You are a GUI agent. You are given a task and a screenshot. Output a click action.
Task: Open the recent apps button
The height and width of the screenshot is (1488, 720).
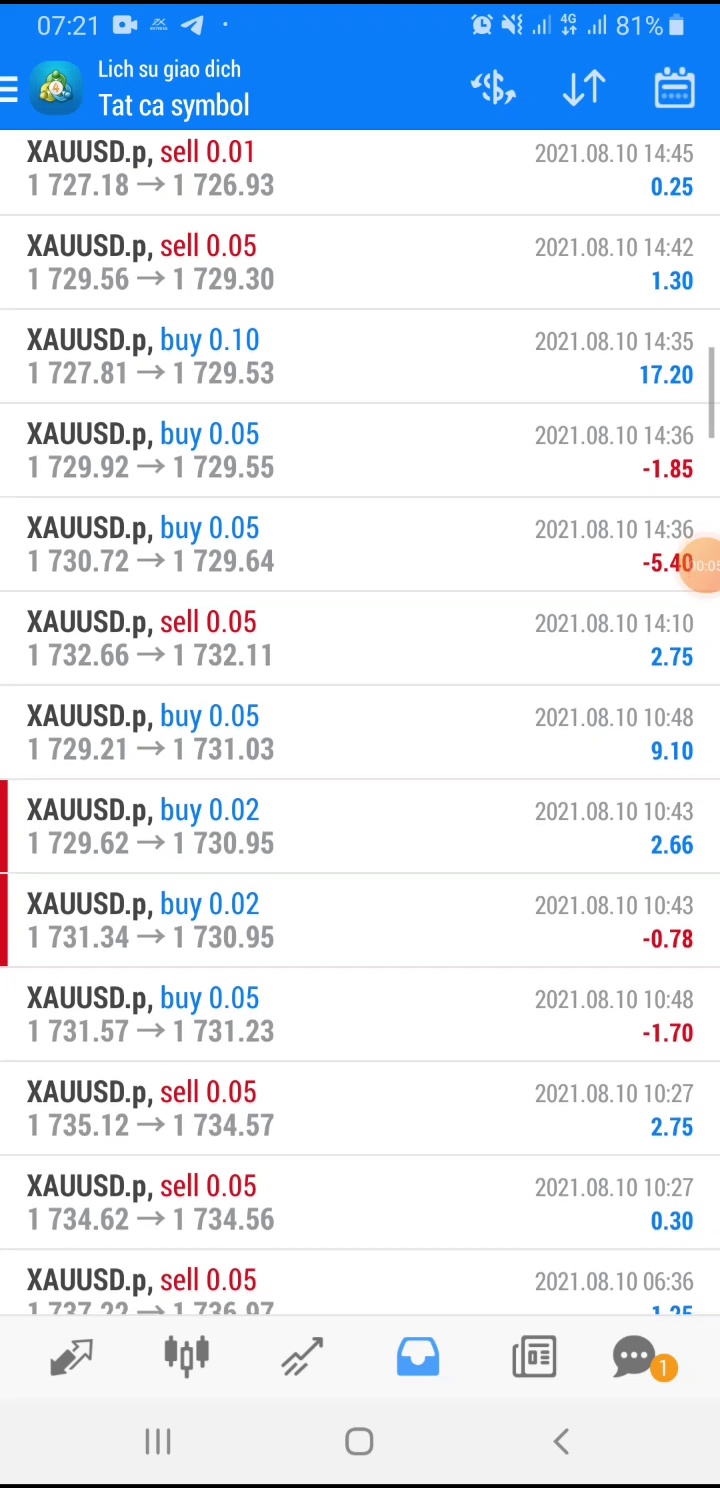[158, 1441]
